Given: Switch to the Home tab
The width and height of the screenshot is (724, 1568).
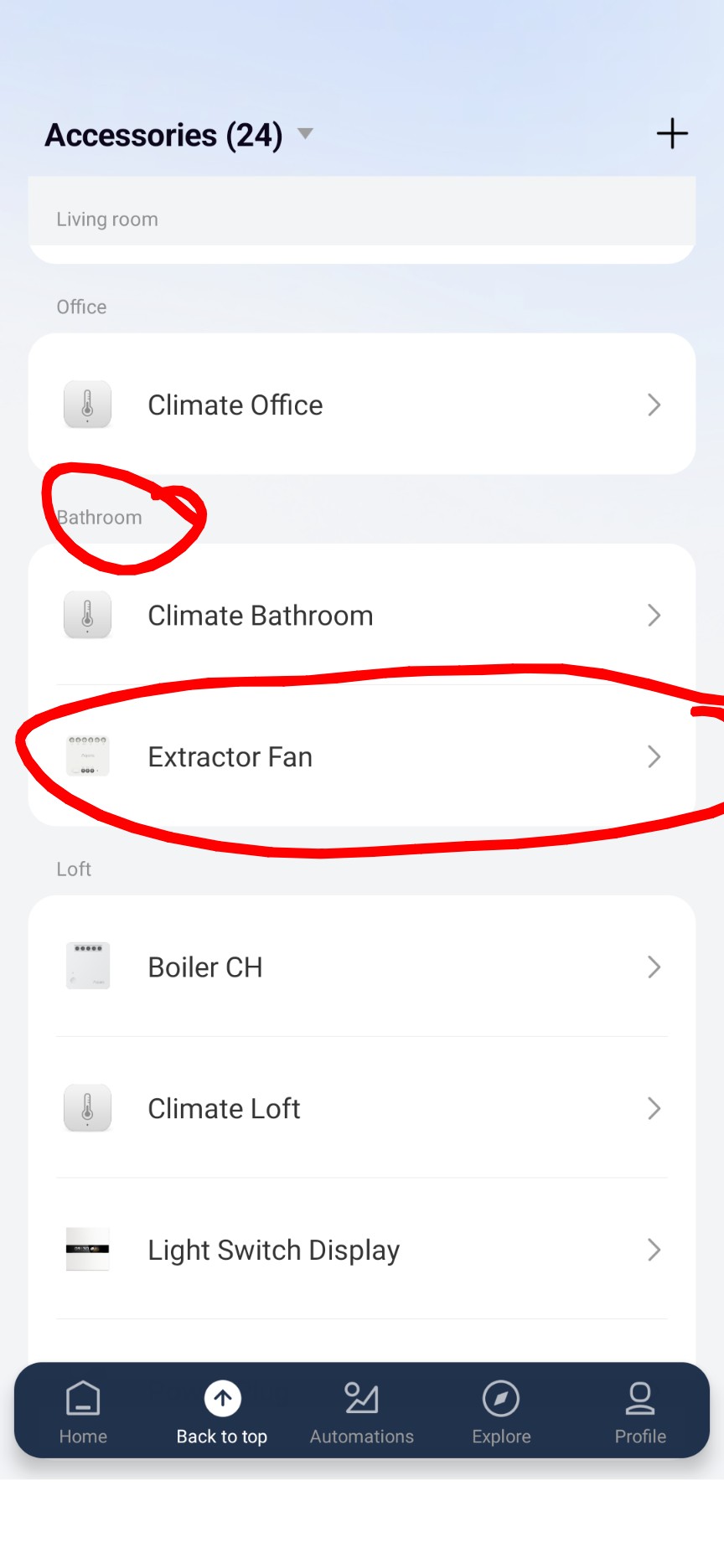Looking at the screenshot, I should pyautogui.click(x=83, y=1413).
